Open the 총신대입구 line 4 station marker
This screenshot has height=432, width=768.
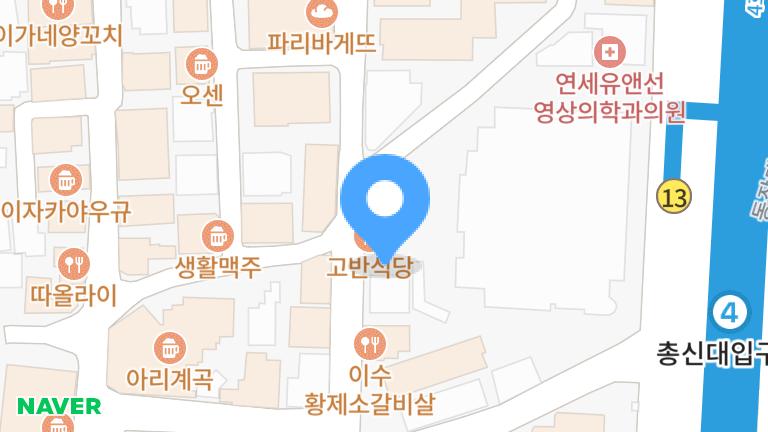730,313
